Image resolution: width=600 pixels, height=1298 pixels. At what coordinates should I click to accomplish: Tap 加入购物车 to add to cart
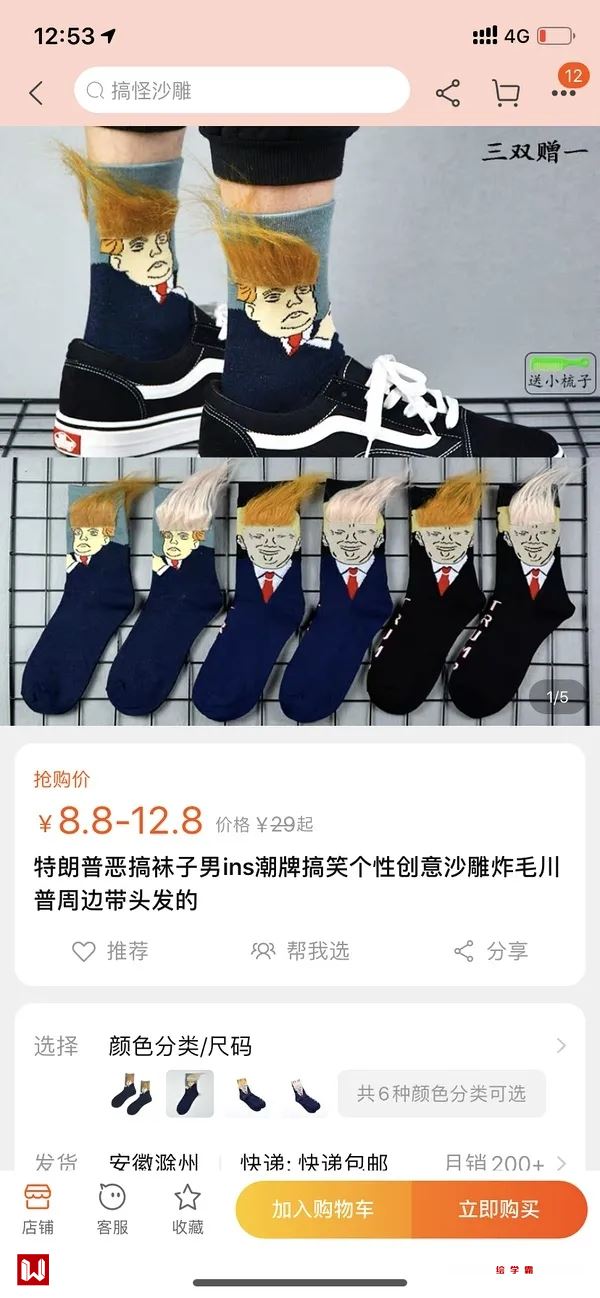click(x=323, y=1209)
